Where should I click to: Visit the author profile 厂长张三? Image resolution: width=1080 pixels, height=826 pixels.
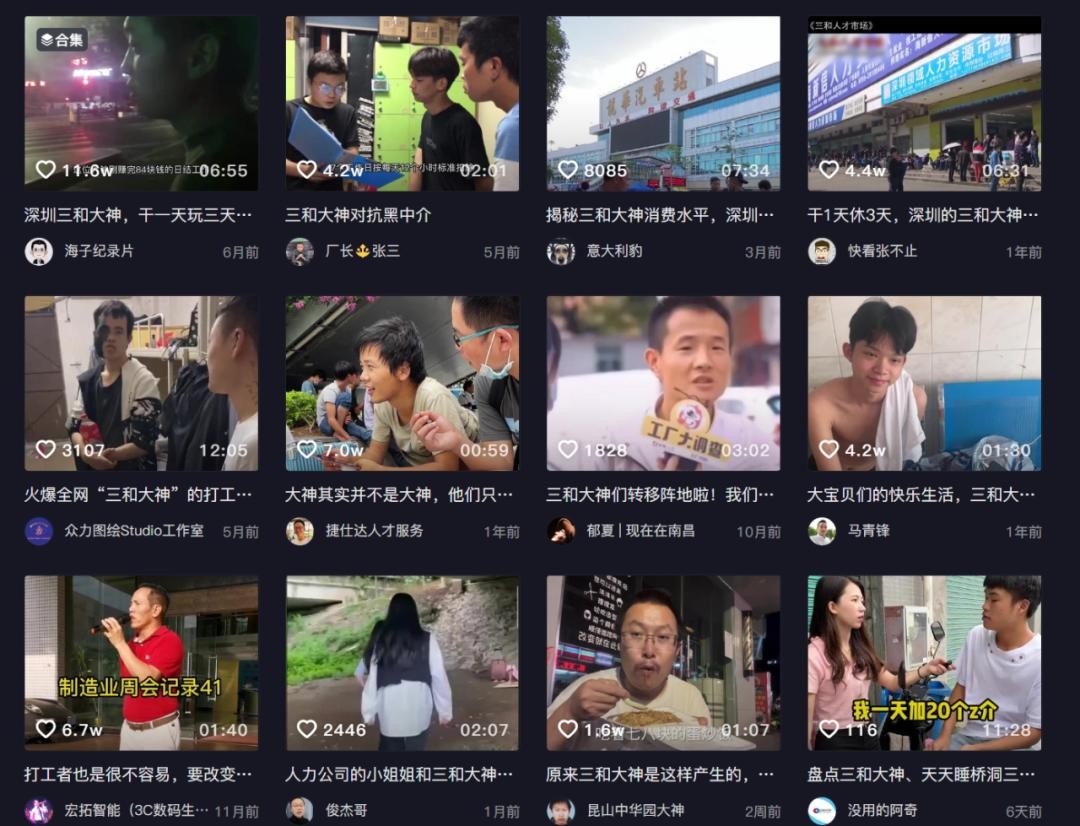click(x=362, y=251)
